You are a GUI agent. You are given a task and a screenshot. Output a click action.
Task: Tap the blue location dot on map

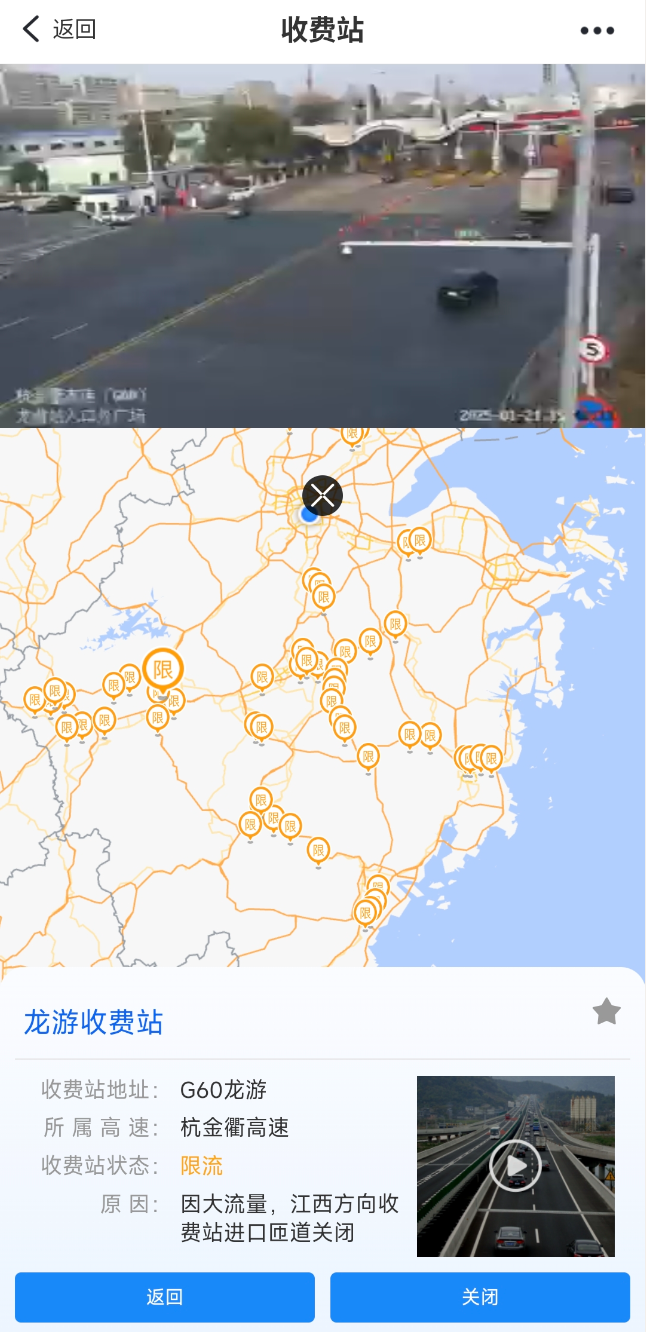(x=308, y=515)
